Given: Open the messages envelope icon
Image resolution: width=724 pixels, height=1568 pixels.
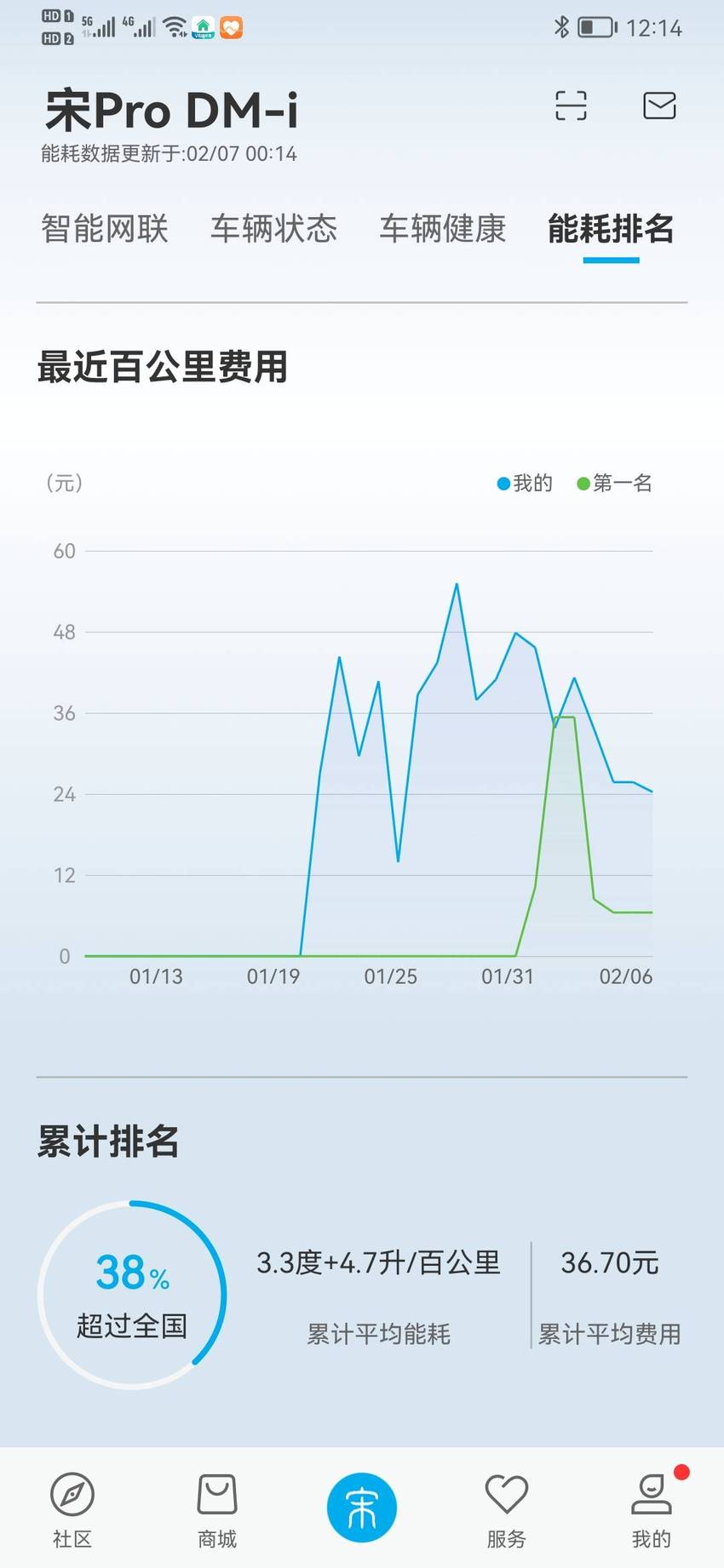Looking at the screenshot, I should coord(659,106).
